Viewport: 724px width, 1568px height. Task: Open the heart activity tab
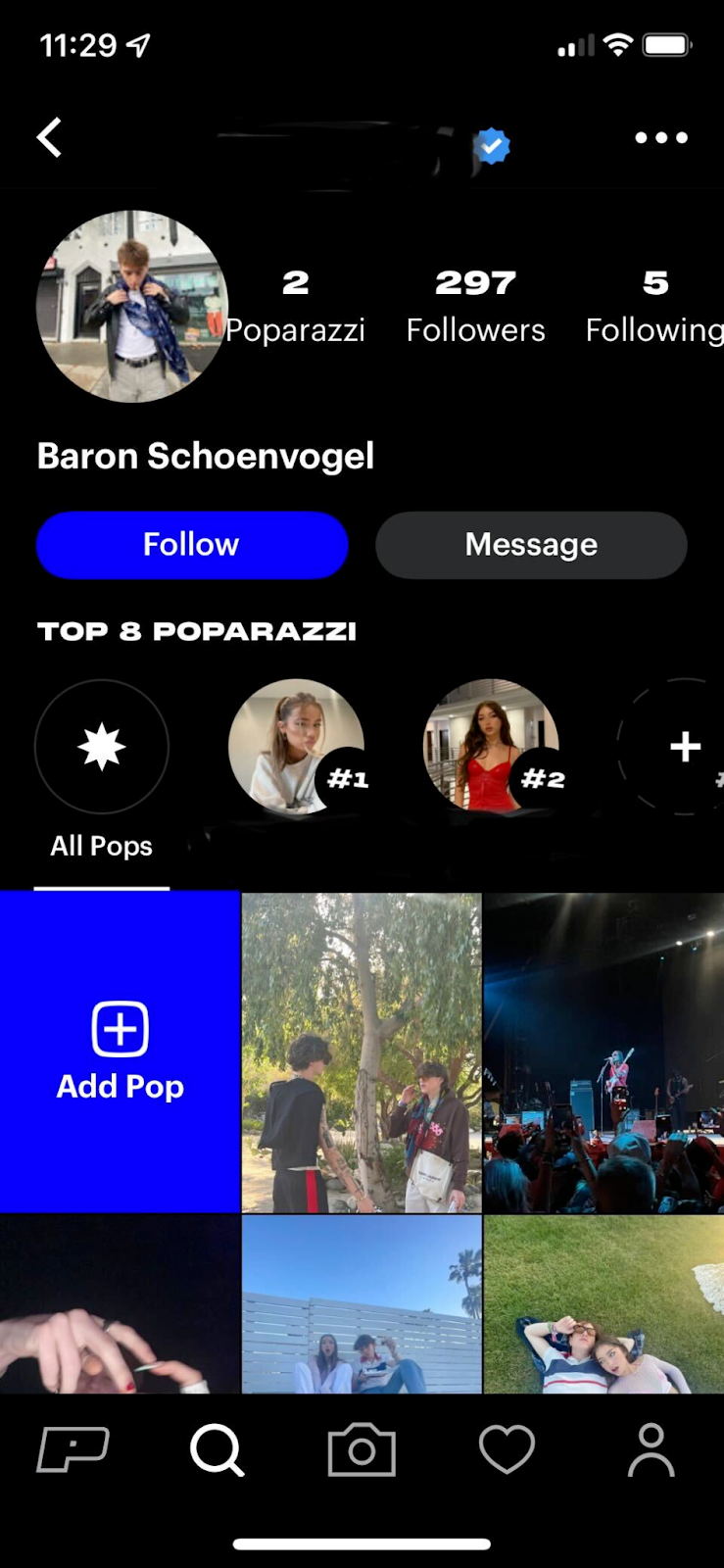507,1449
